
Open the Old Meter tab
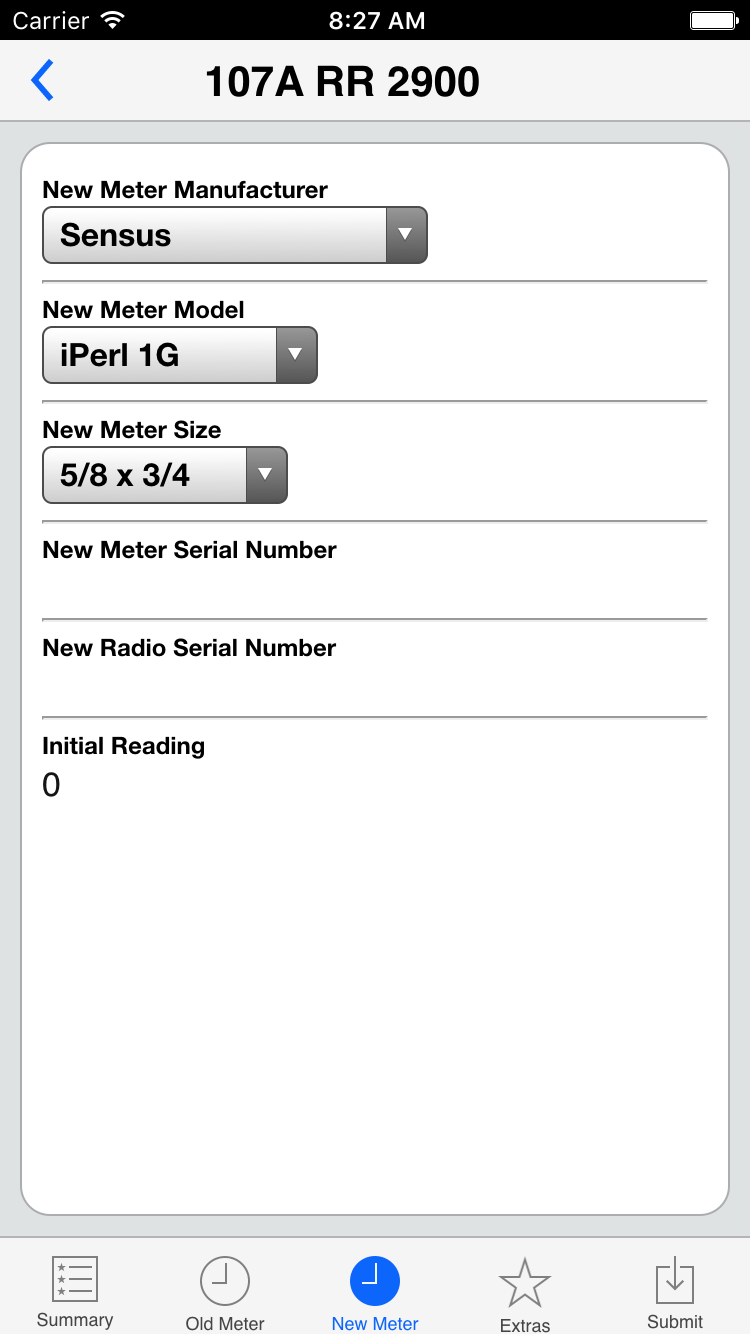pos(225,1292)
